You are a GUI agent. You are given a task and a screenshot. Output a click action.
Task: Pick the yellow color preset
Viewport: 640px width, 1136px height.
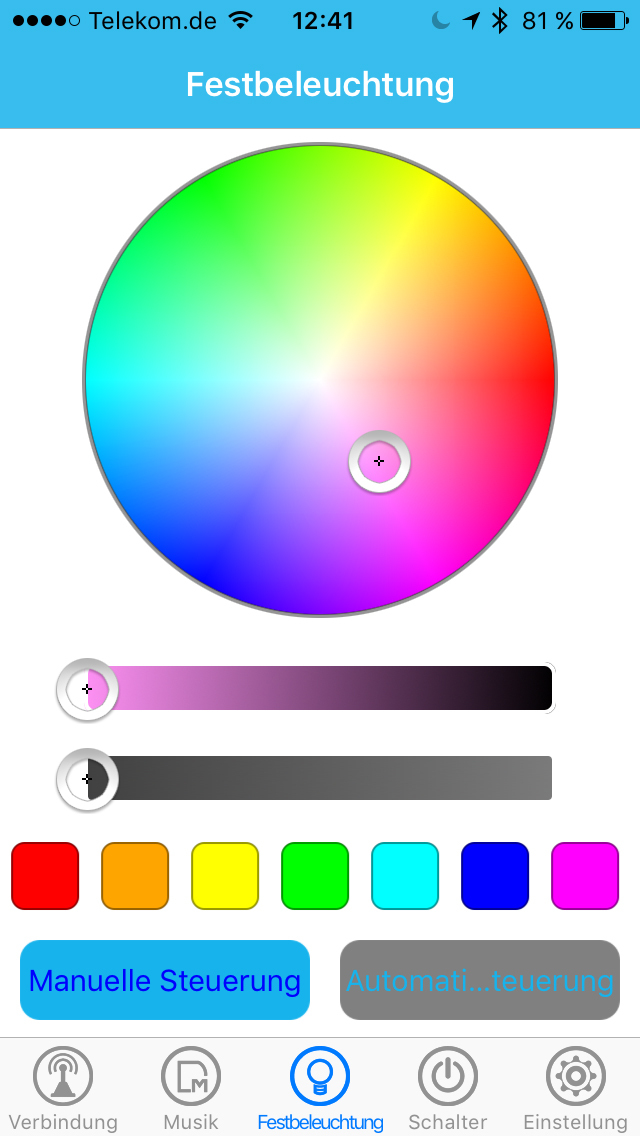(225, 876)
